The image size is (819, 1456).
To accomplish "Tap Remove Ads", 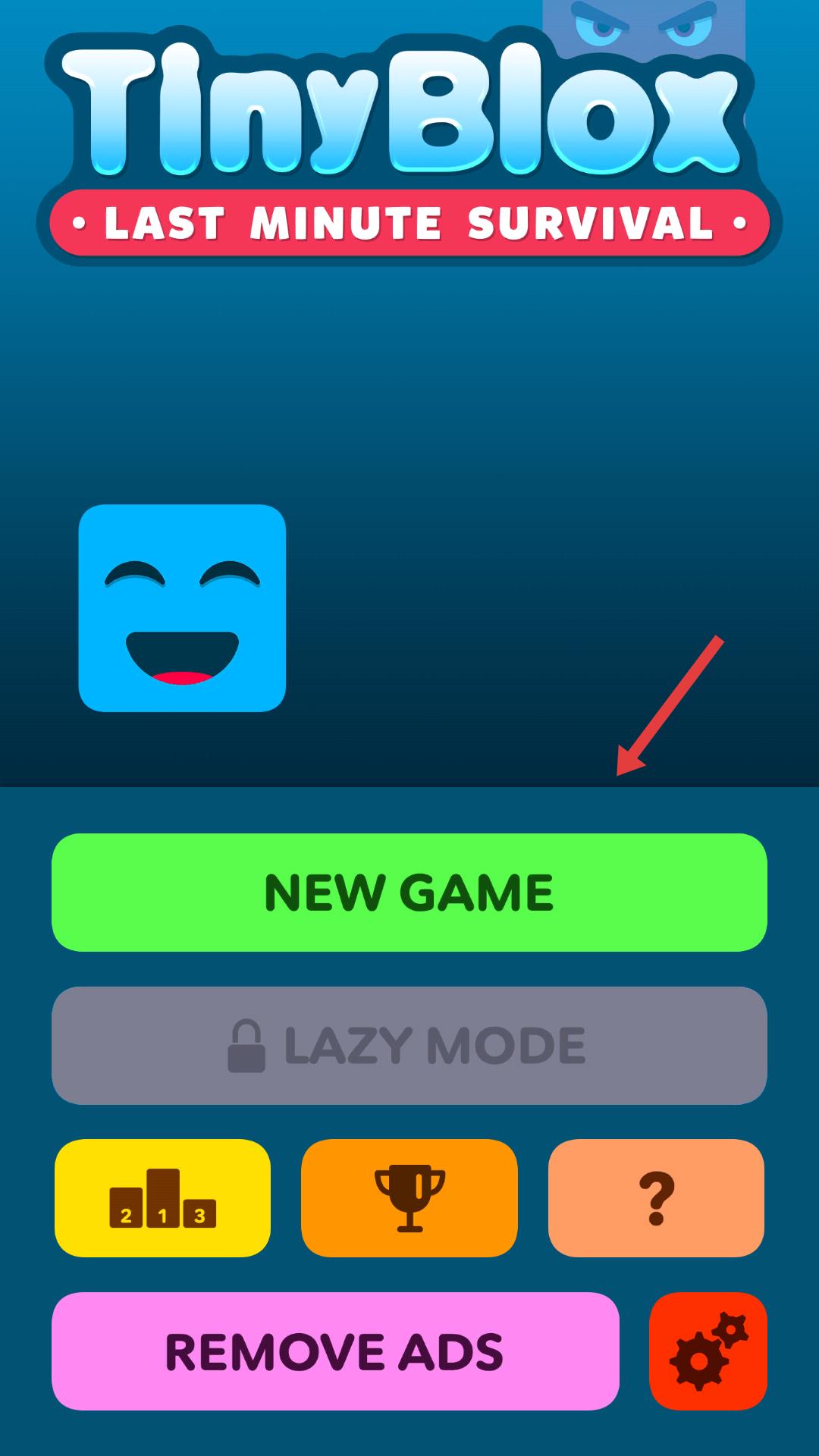I will [x=335, y=1351].
